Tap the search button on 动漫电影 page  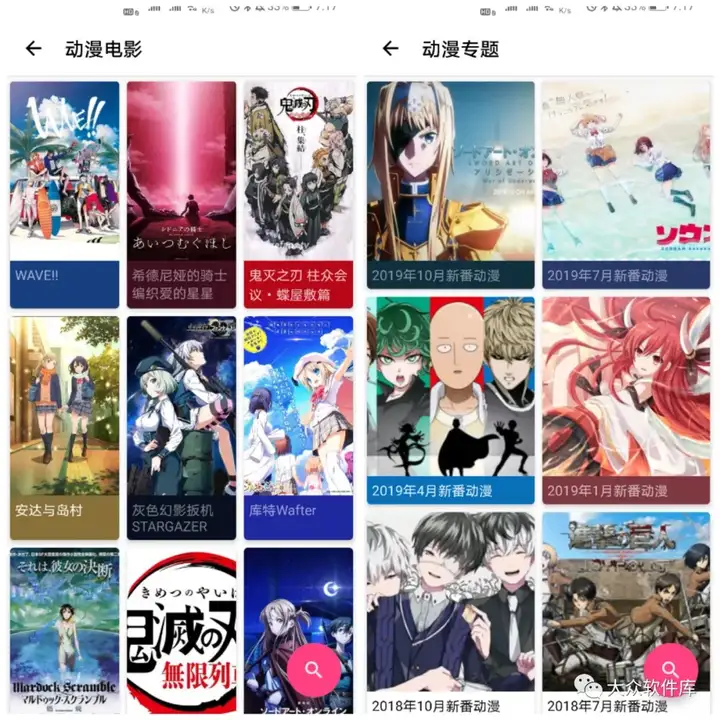click(x=313, y=670)
